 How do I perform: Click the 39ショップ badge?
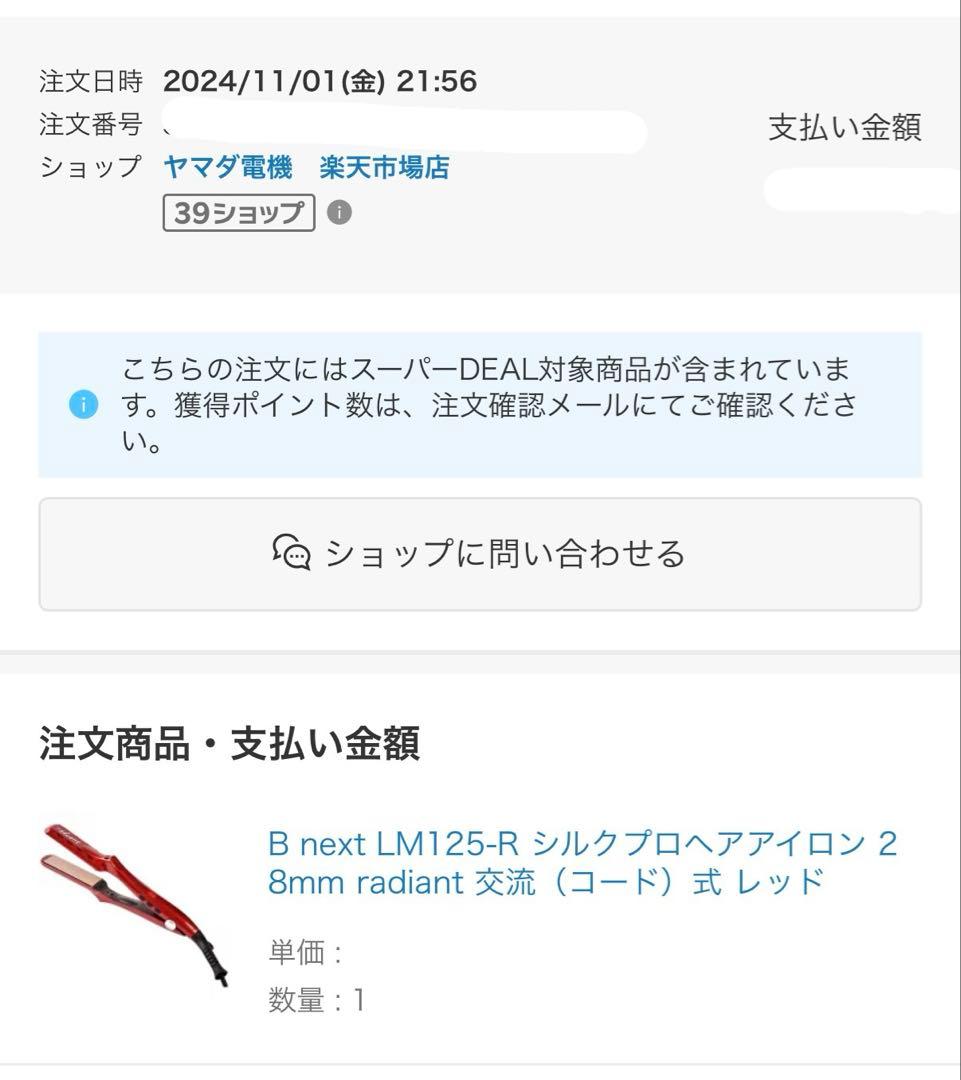(237, 211)
